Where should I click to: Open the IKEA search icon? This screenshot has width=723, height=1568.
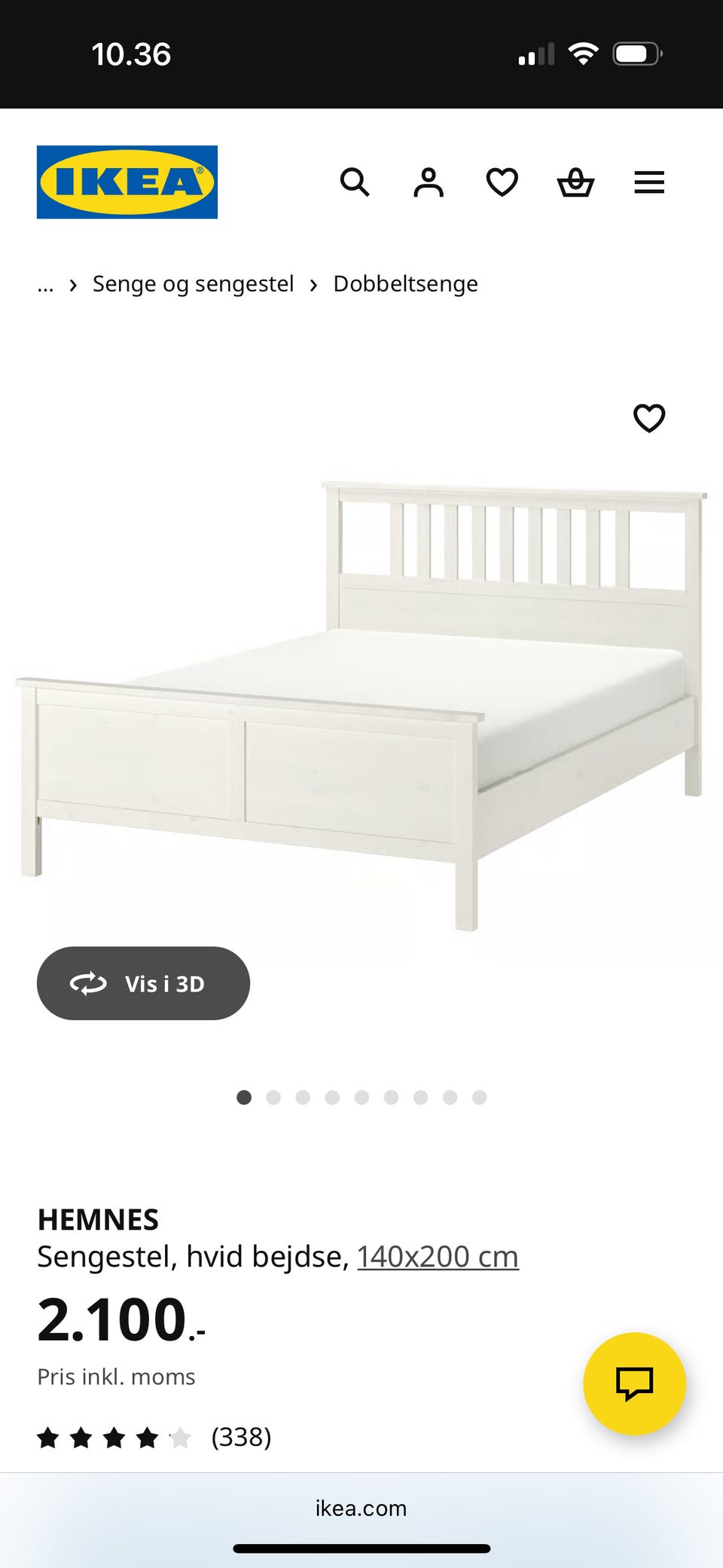pos(355,182)
